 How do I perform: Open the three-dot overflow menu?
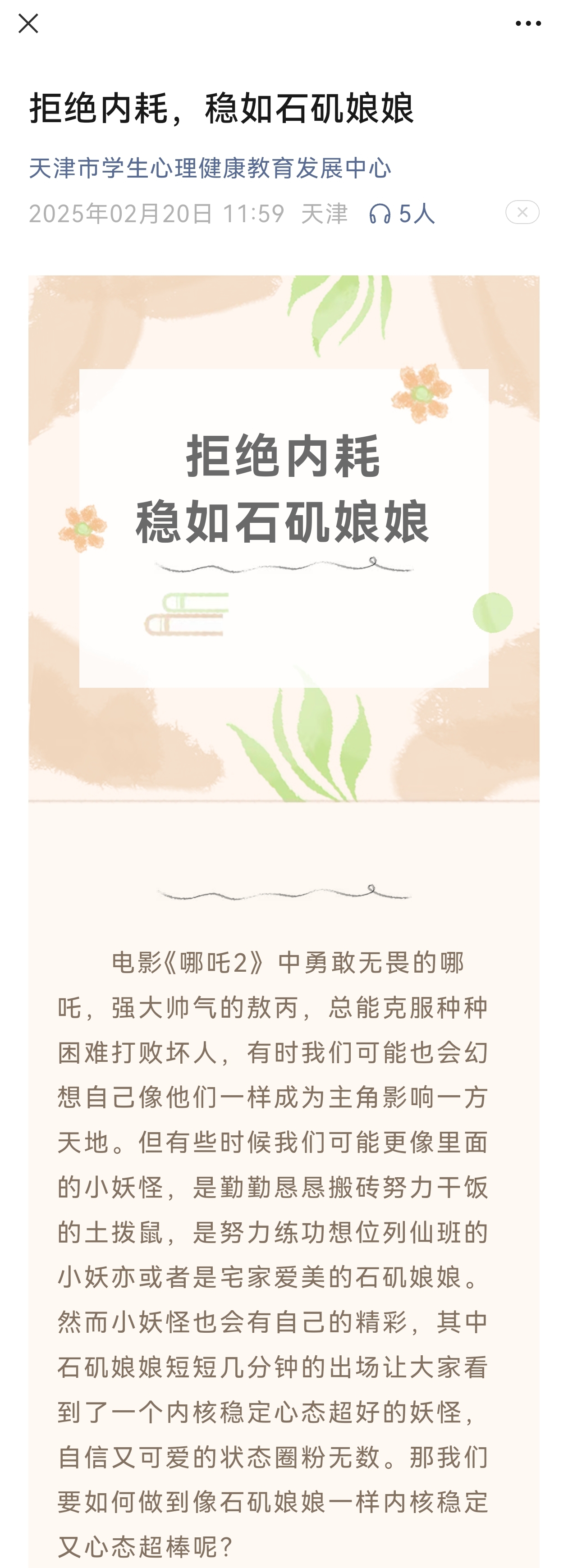(x=527, y=24)
